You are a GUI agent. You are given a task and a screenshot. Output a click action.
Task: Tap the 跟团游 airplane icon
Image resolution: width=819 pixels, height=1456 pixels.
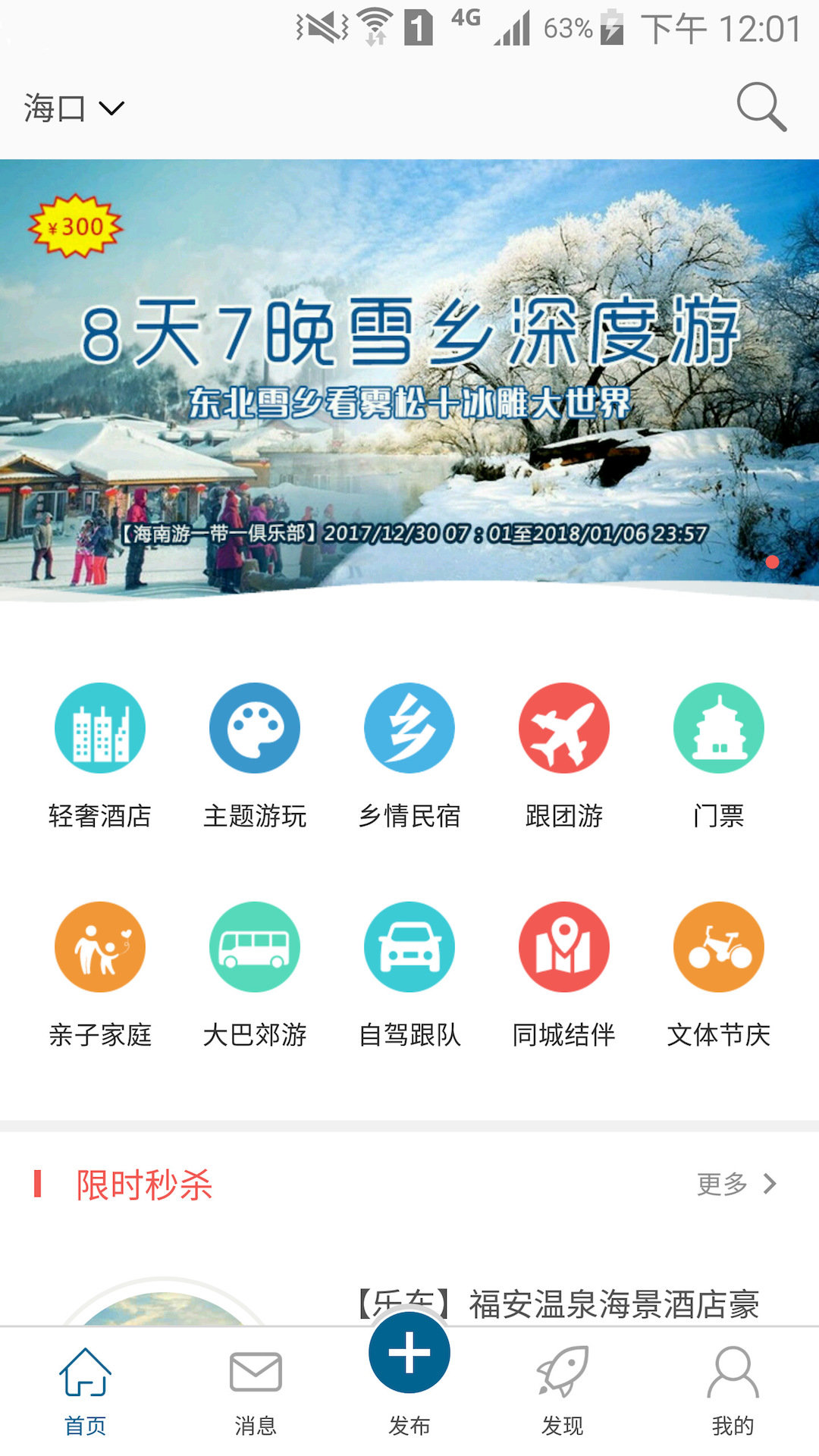[564, 726]
